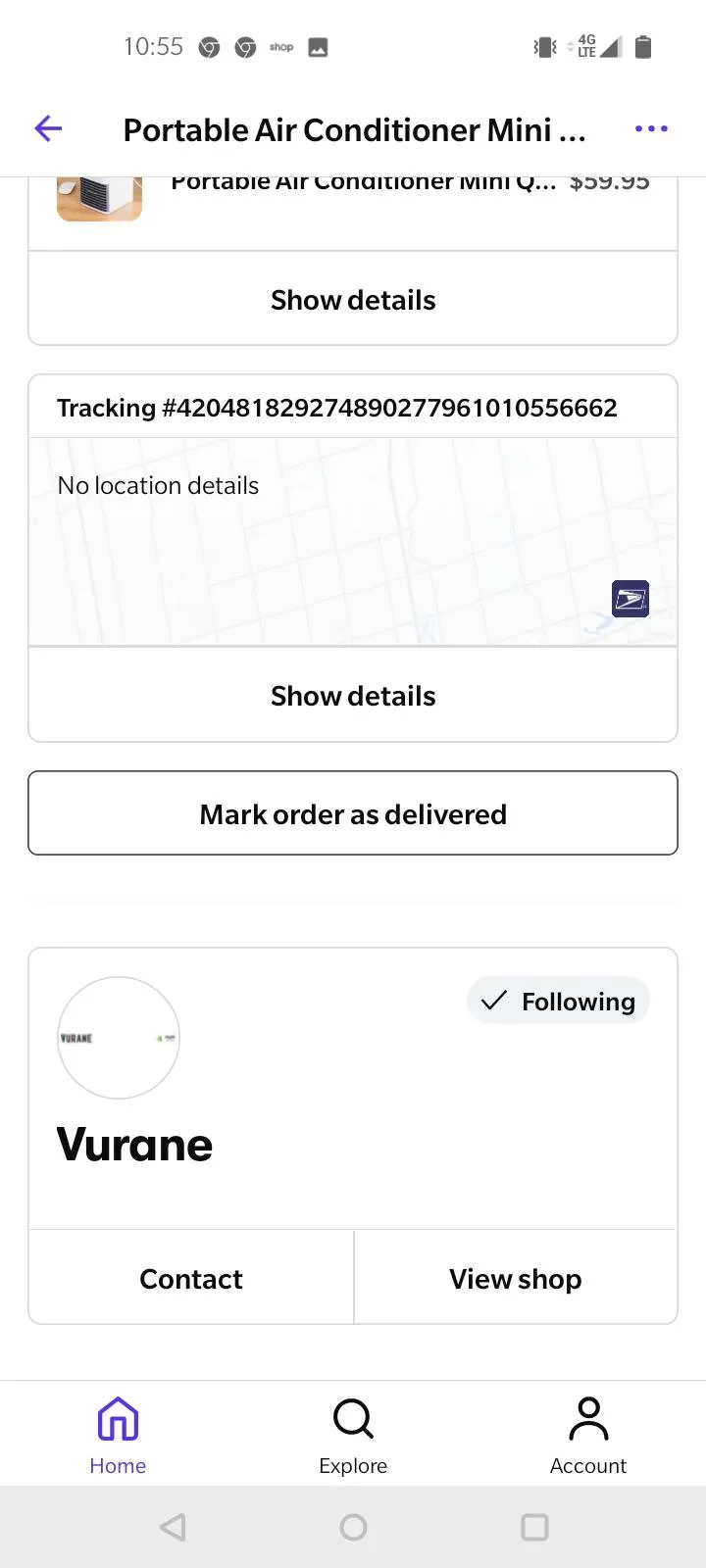
Task: Toggle the Following chip for Vurane
Action: tap(558, 1001)
